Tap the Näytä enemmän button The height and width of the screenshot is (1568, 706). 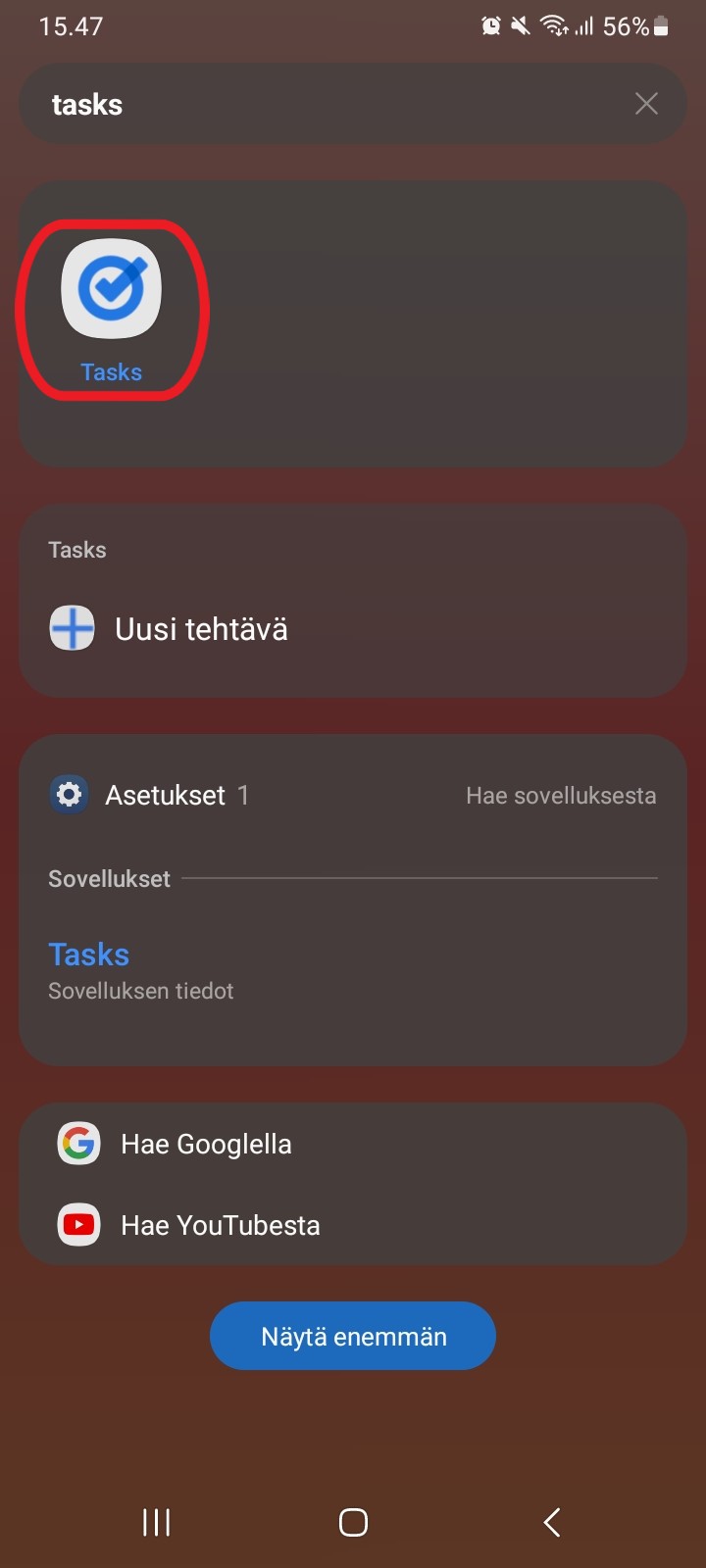click(353, 1336)
